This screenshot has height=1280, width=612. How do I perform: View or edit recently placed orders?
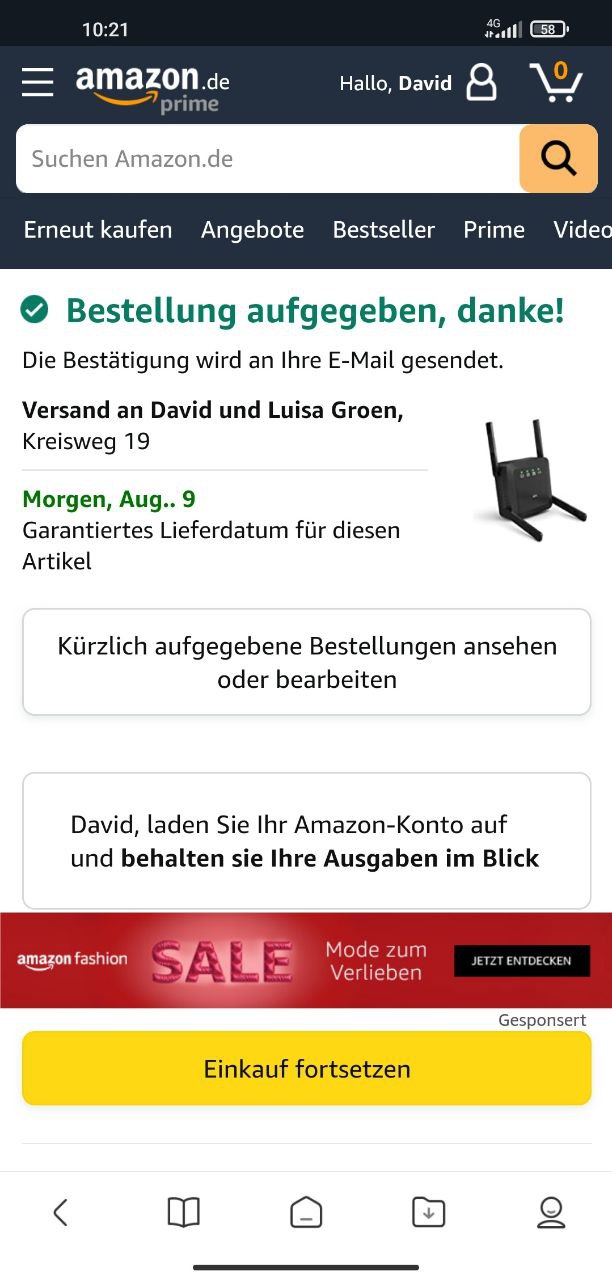click(307, 662)
